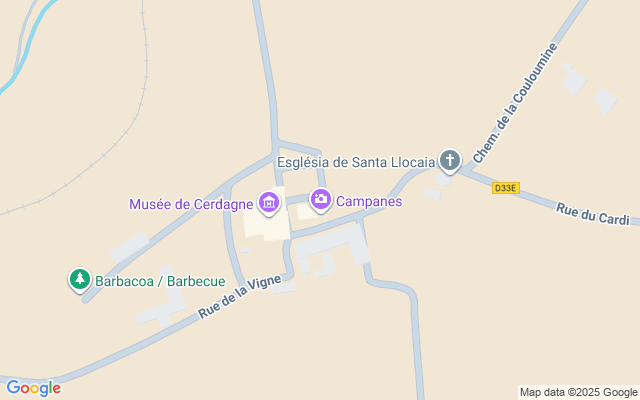This screenshot has height=400, width=640.
Task: Open the Barbacoa / Barbecue park marker
Action: (79, 280)
